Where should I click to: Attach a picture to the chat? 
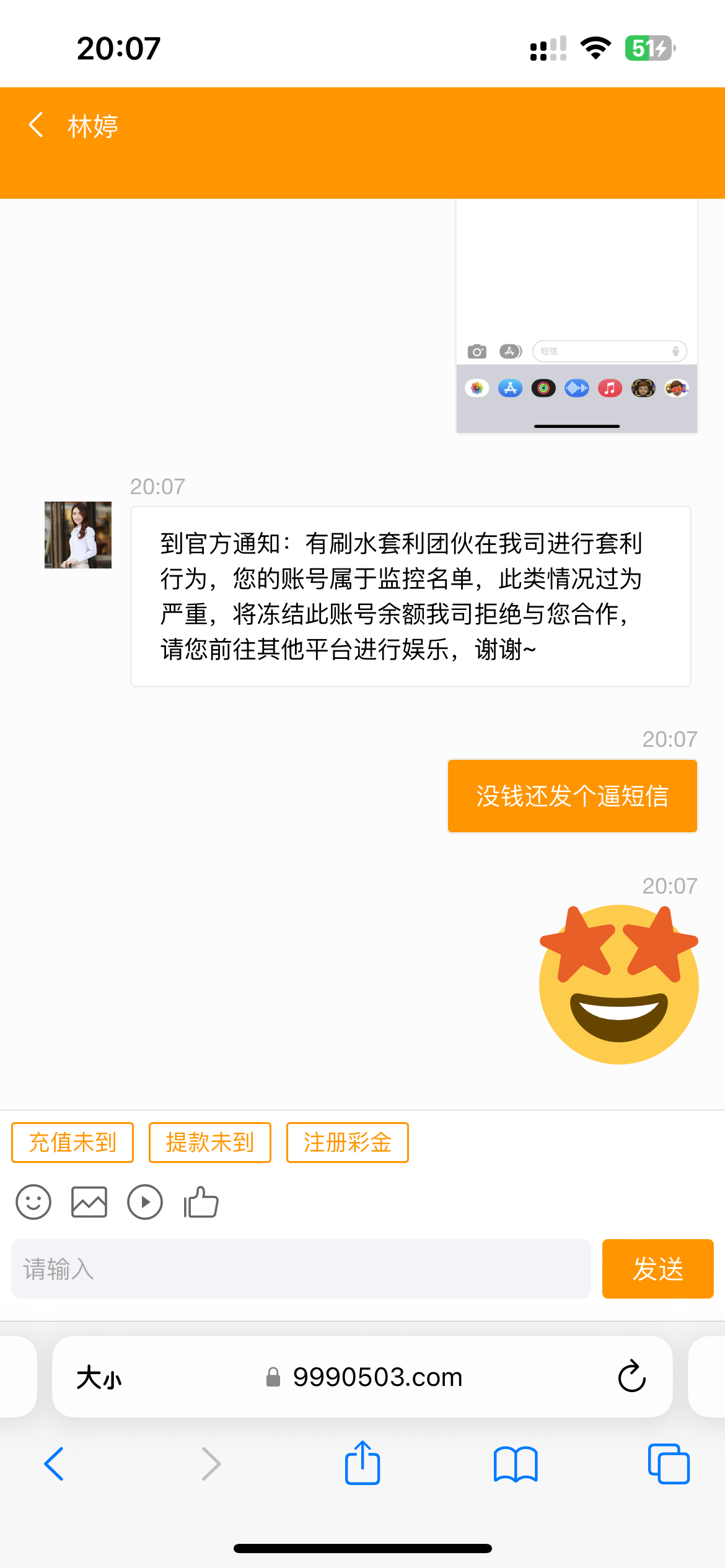click(x=89, y=1202)
